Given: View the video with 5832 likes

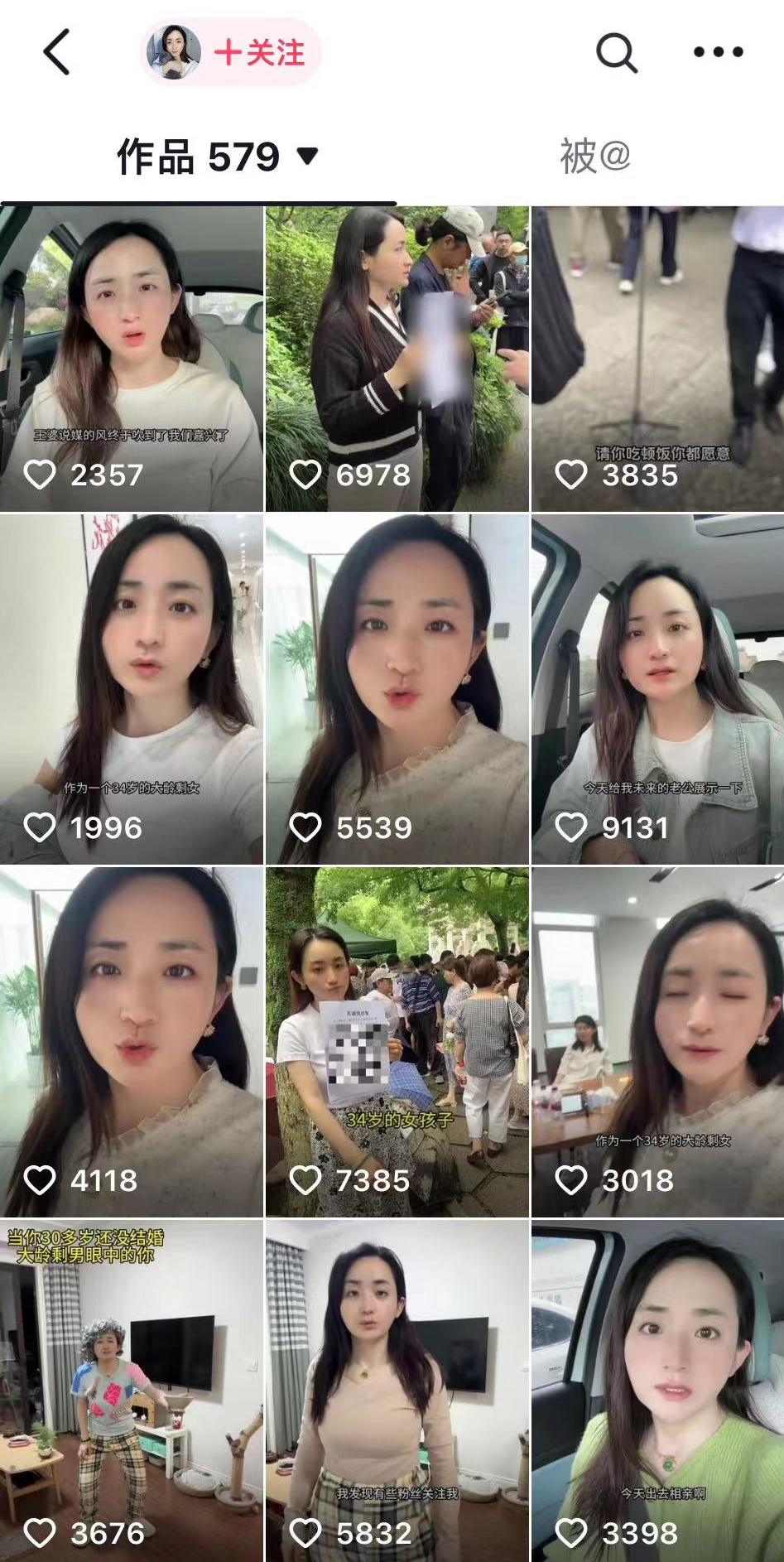Looking at the screenshot, I should (397, 1391).
